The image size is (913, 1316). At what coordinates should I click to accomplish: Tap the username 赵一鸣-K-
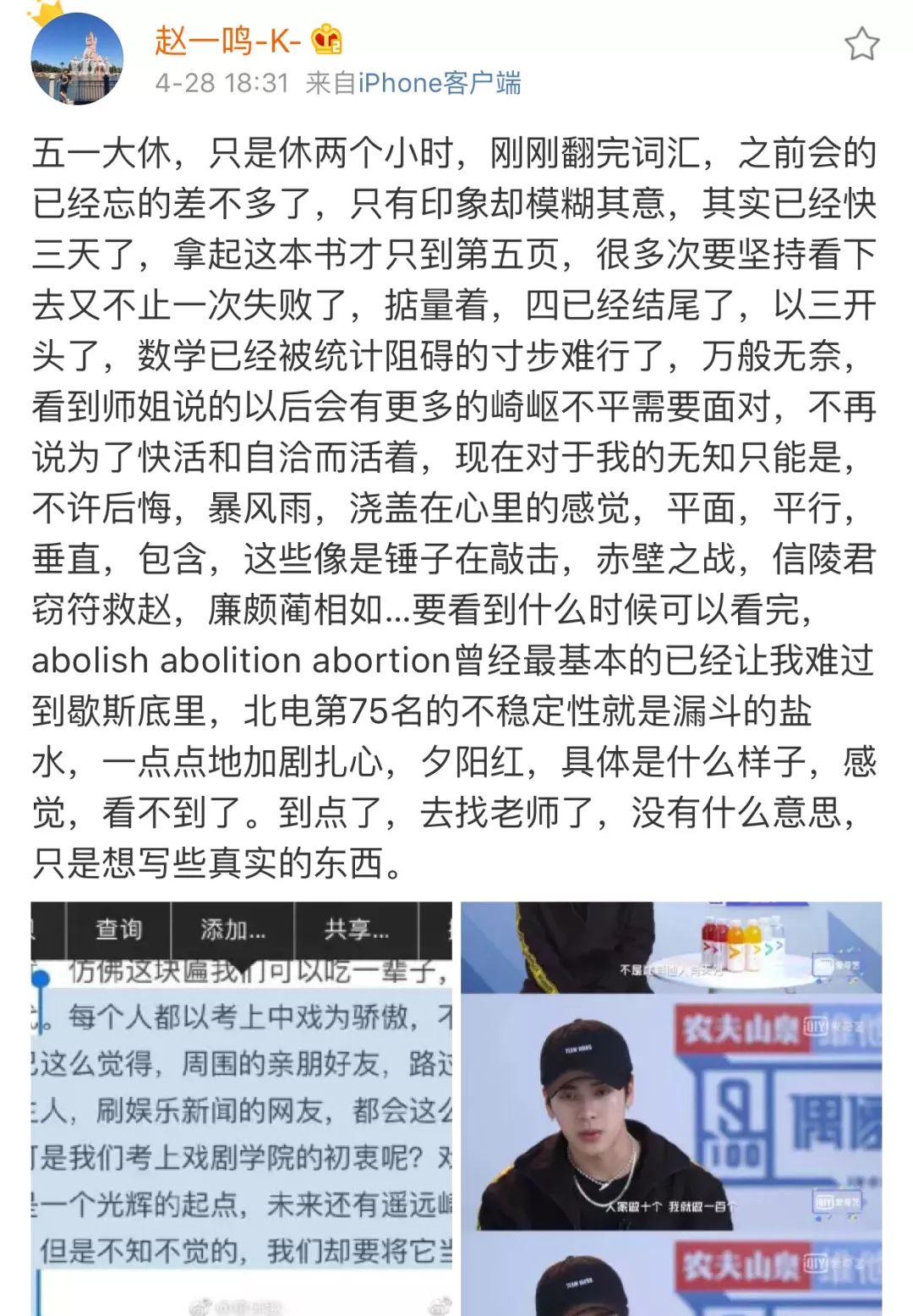pyautogui.click(x=228, y=40)
